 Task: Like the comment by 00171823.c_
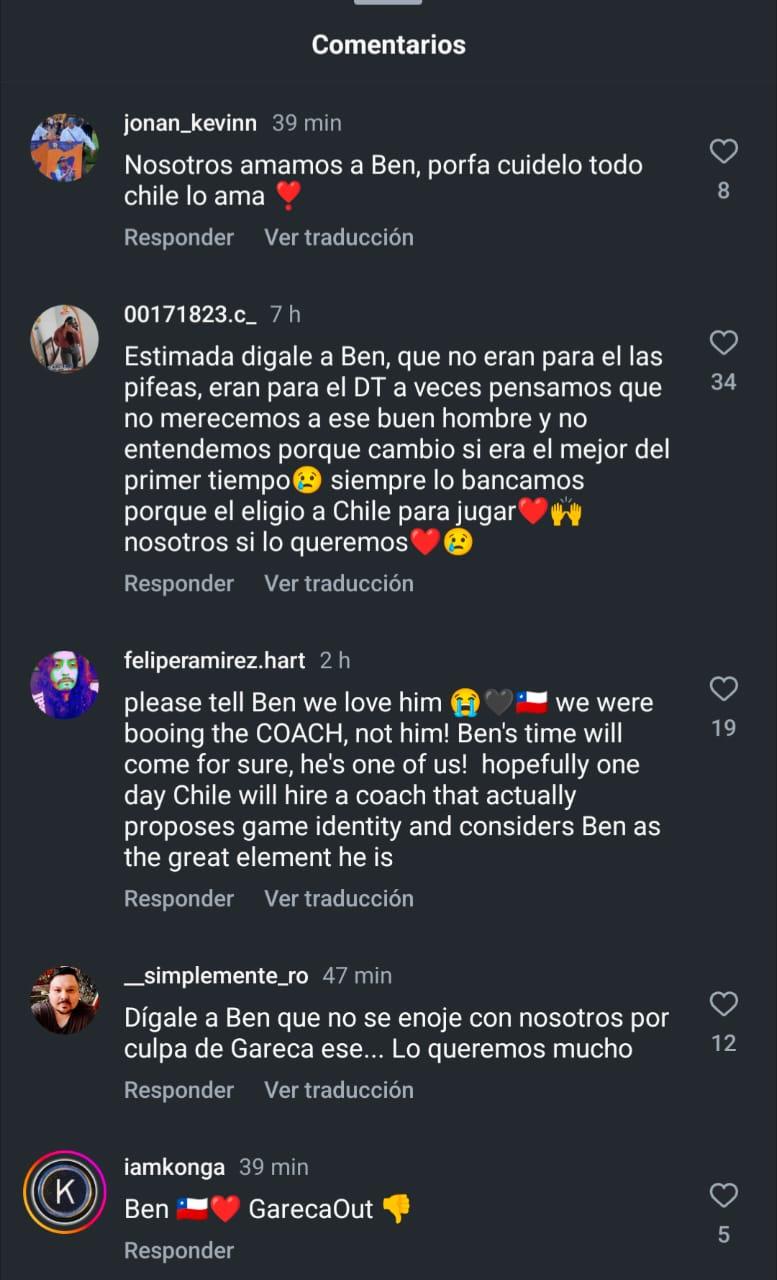point(723,344)
